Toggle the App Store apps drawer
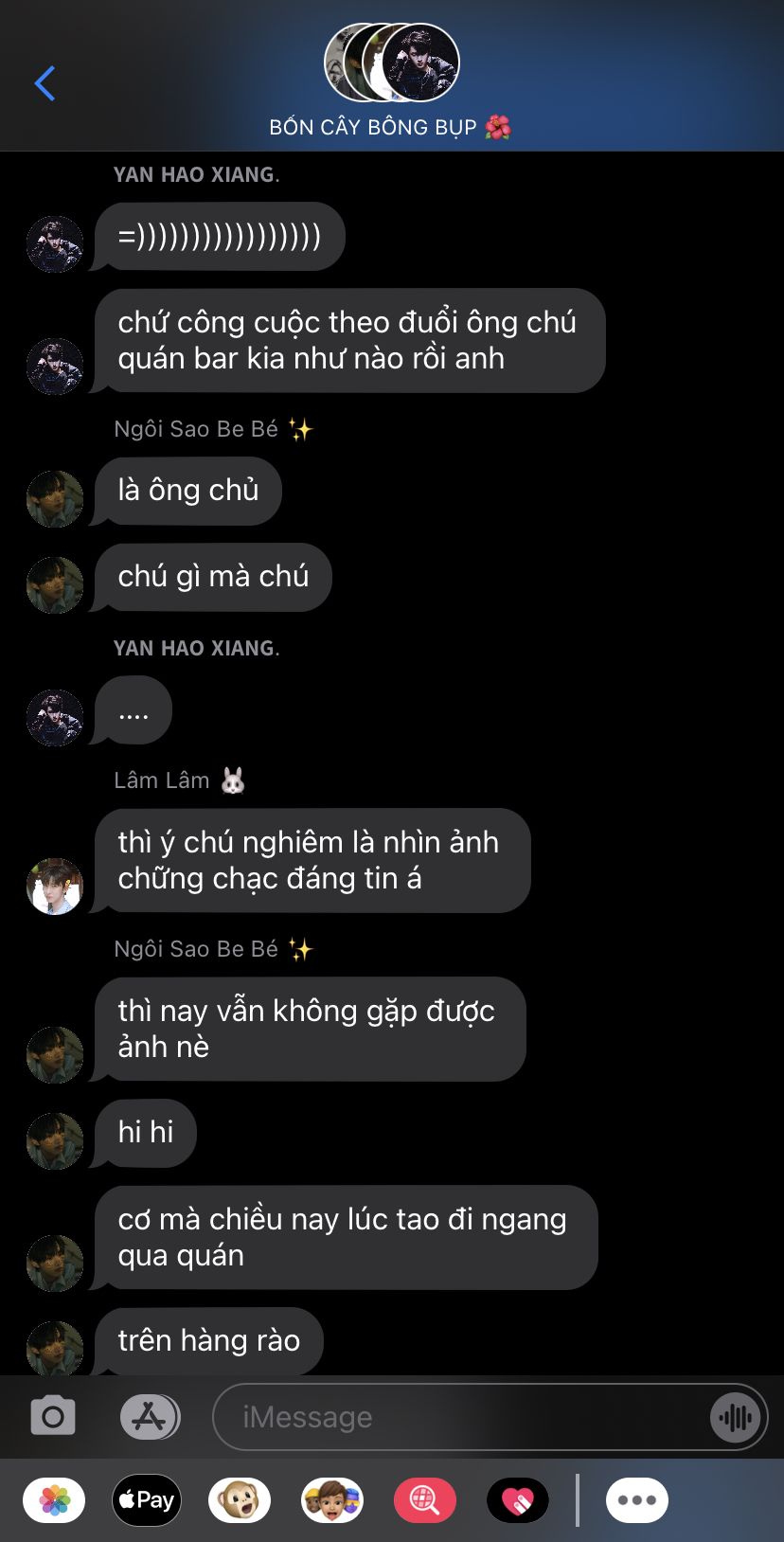Screen dimensions: 784x1542 pyautogui.click(x=150, y=1417)
